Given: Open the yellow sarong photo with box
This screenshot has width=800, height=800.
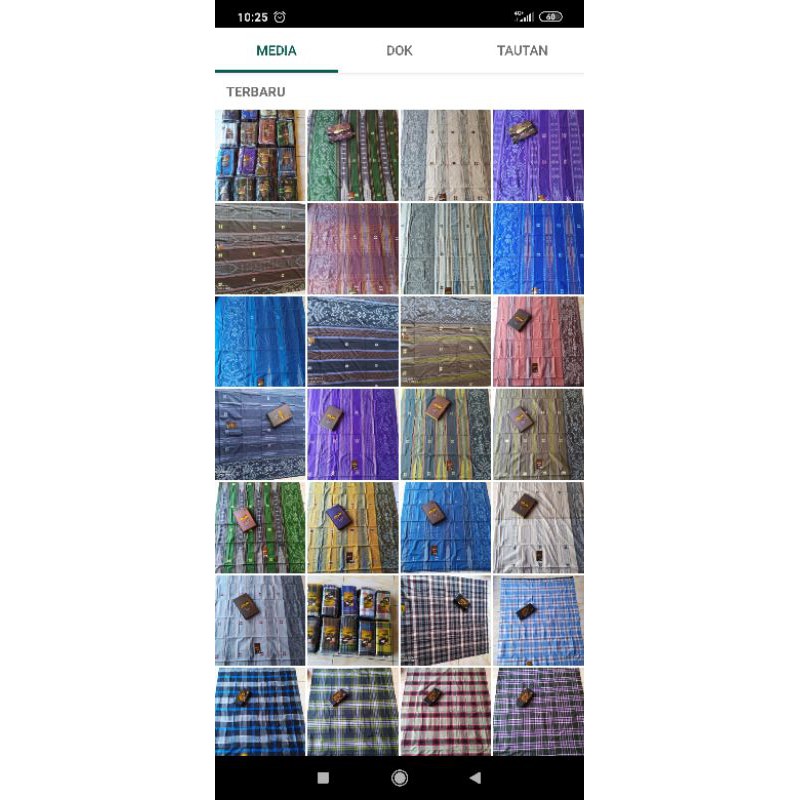Looking at the screenshot, I should [x=353, y=527].
